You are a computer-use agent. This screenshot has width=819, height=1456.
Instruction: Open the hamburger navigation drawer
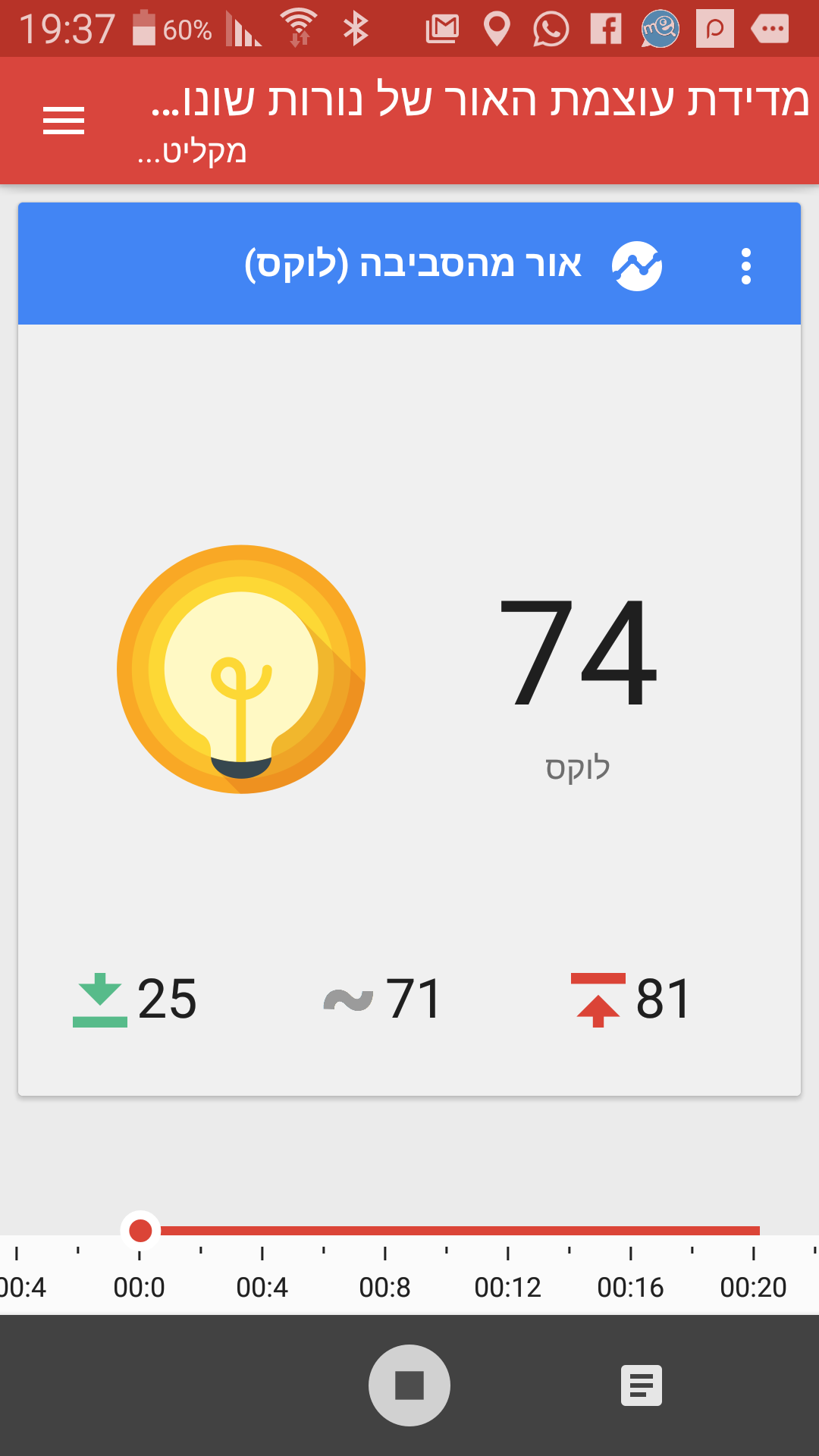tap(64, 121)
